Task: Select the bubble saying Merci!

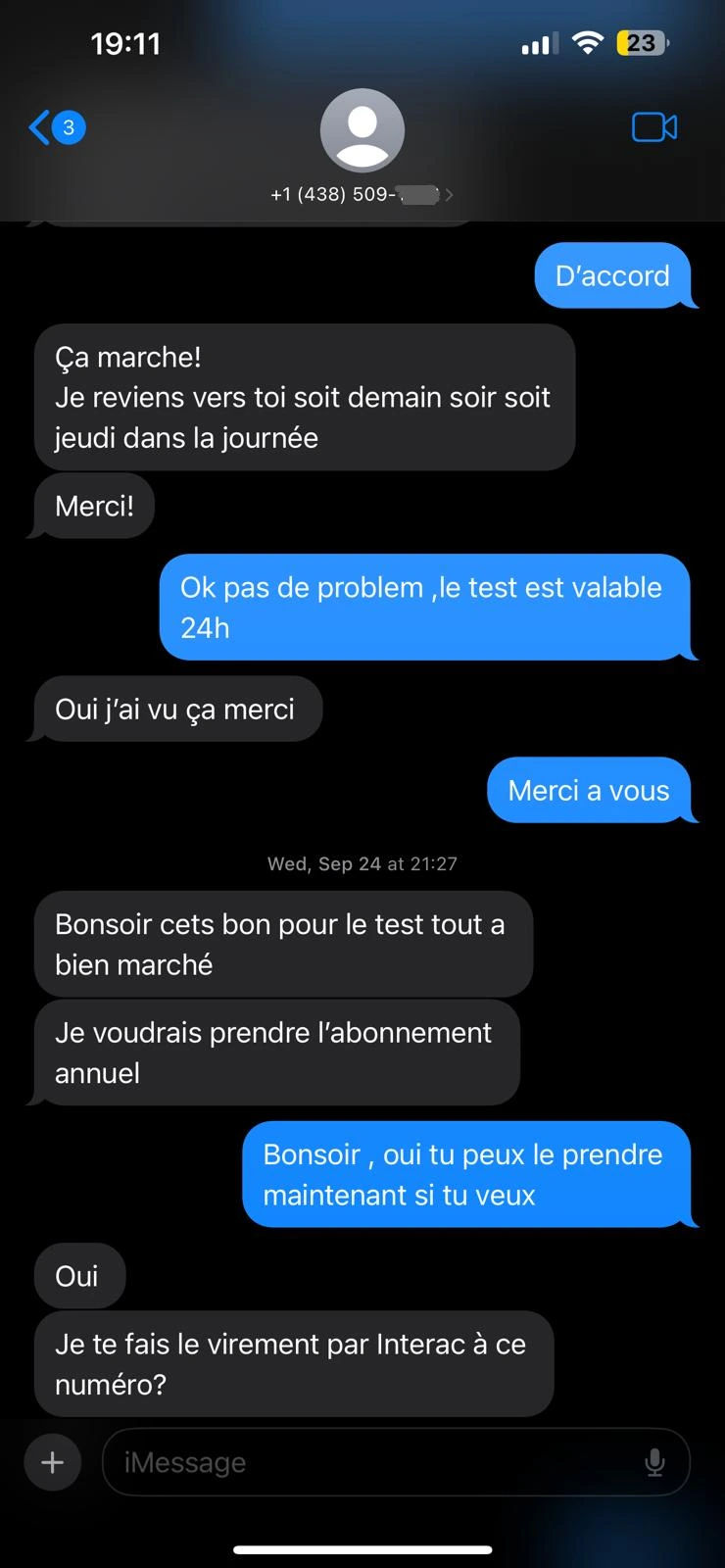Action: 93,506
